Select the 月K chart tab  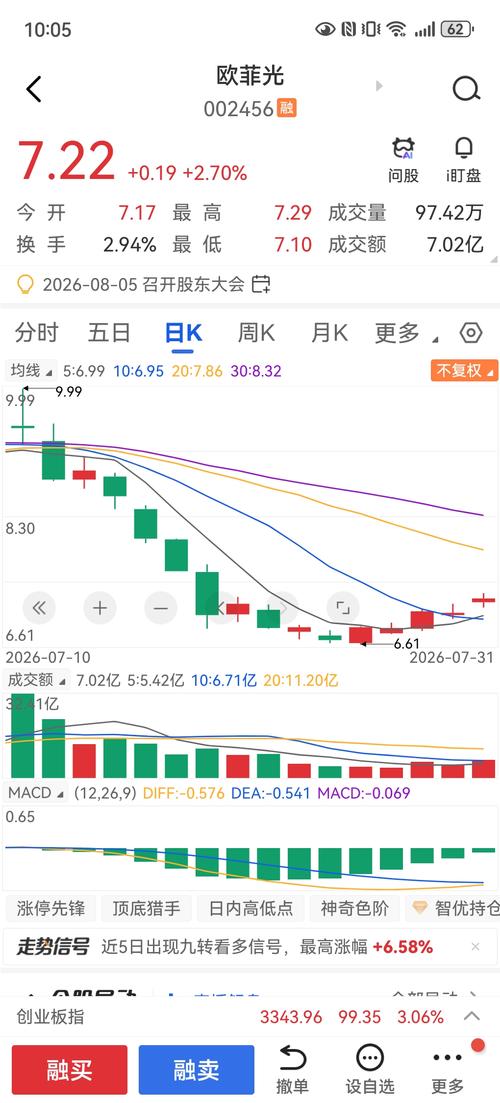pos(329,333)
